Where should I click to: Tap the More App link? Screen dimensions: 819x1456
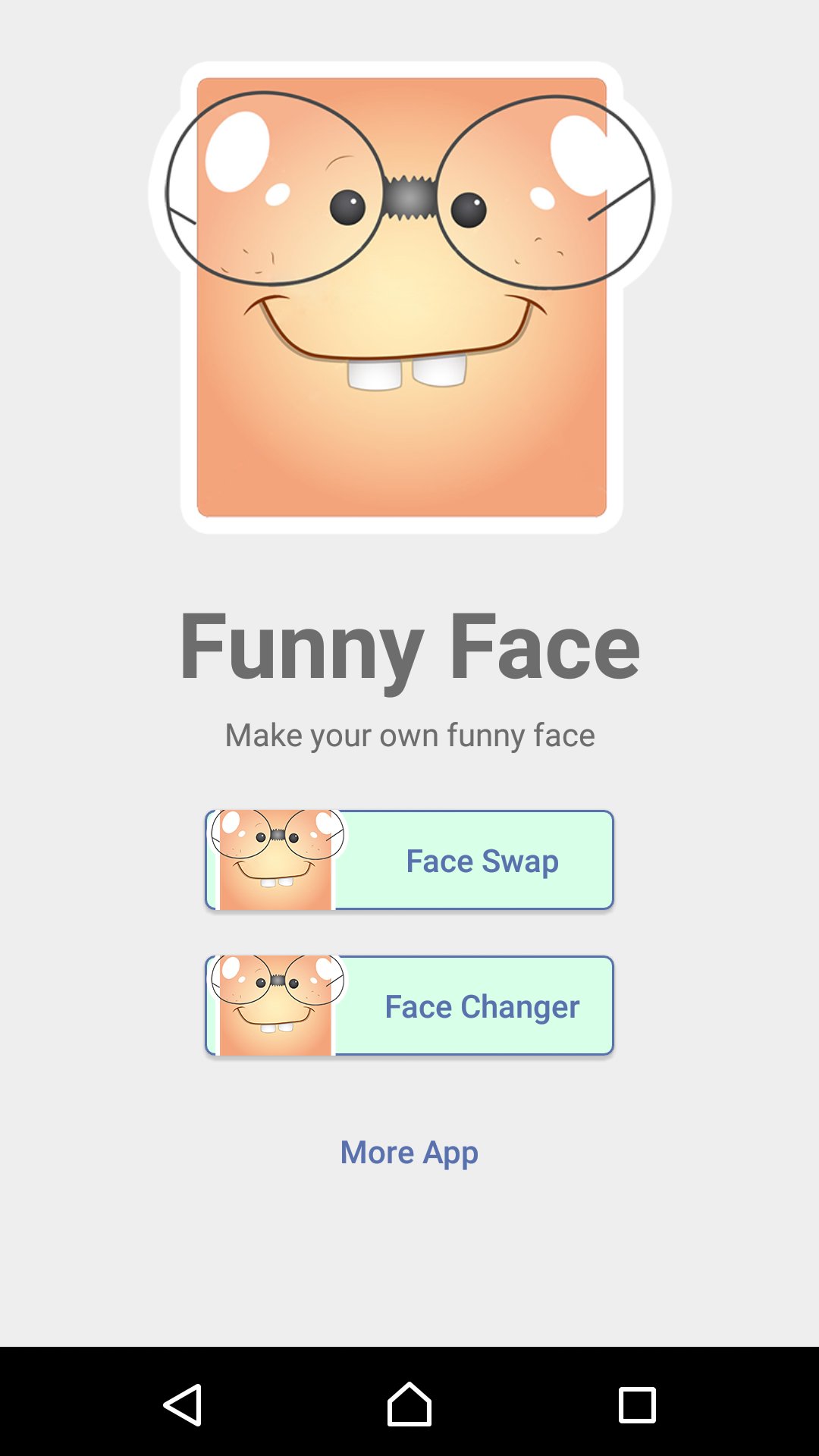point(409,1152)
